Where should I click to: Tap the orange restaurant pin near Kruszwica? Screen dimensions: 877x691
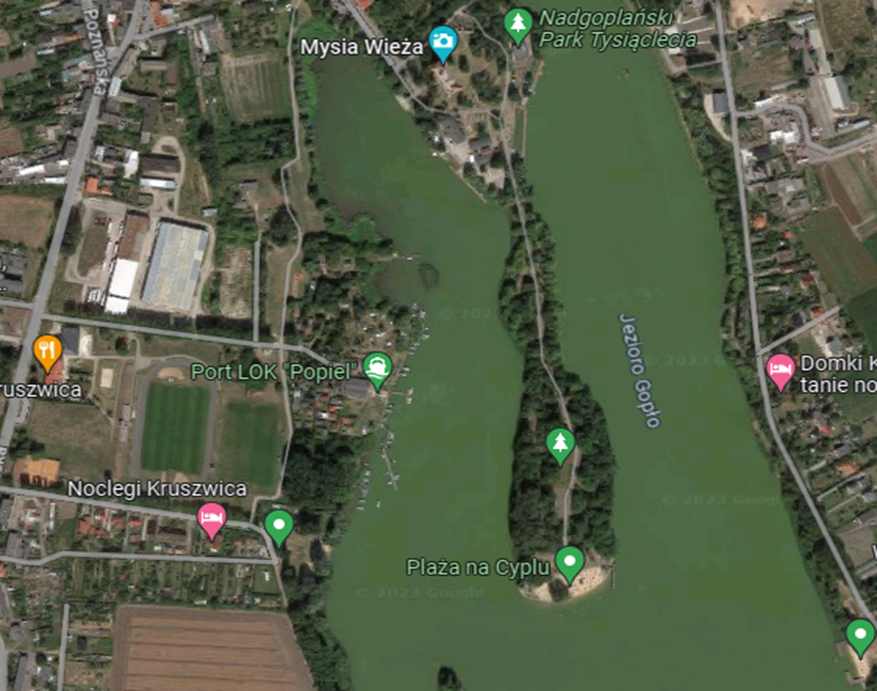click(x=46, y=351)
